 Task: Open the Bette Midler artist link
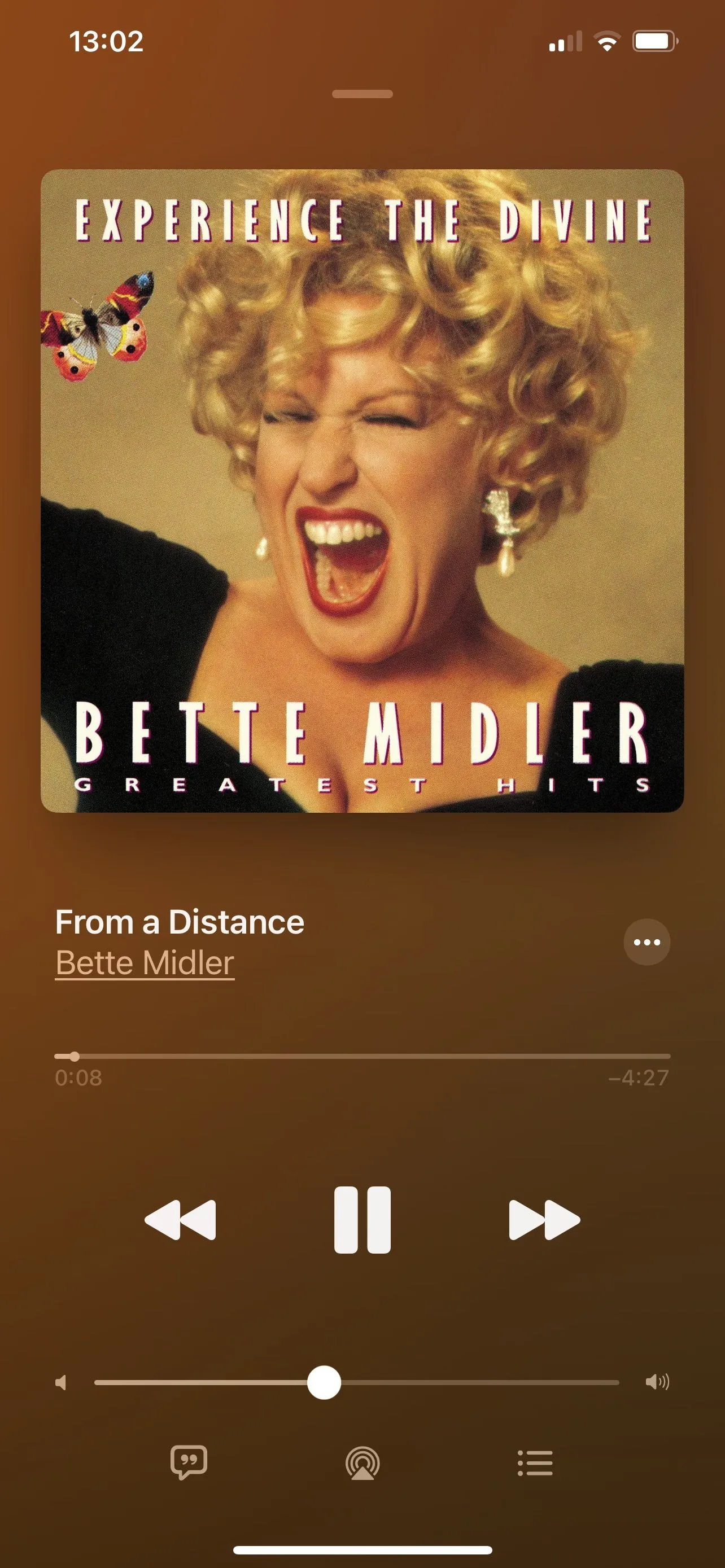tap(145, 962)
